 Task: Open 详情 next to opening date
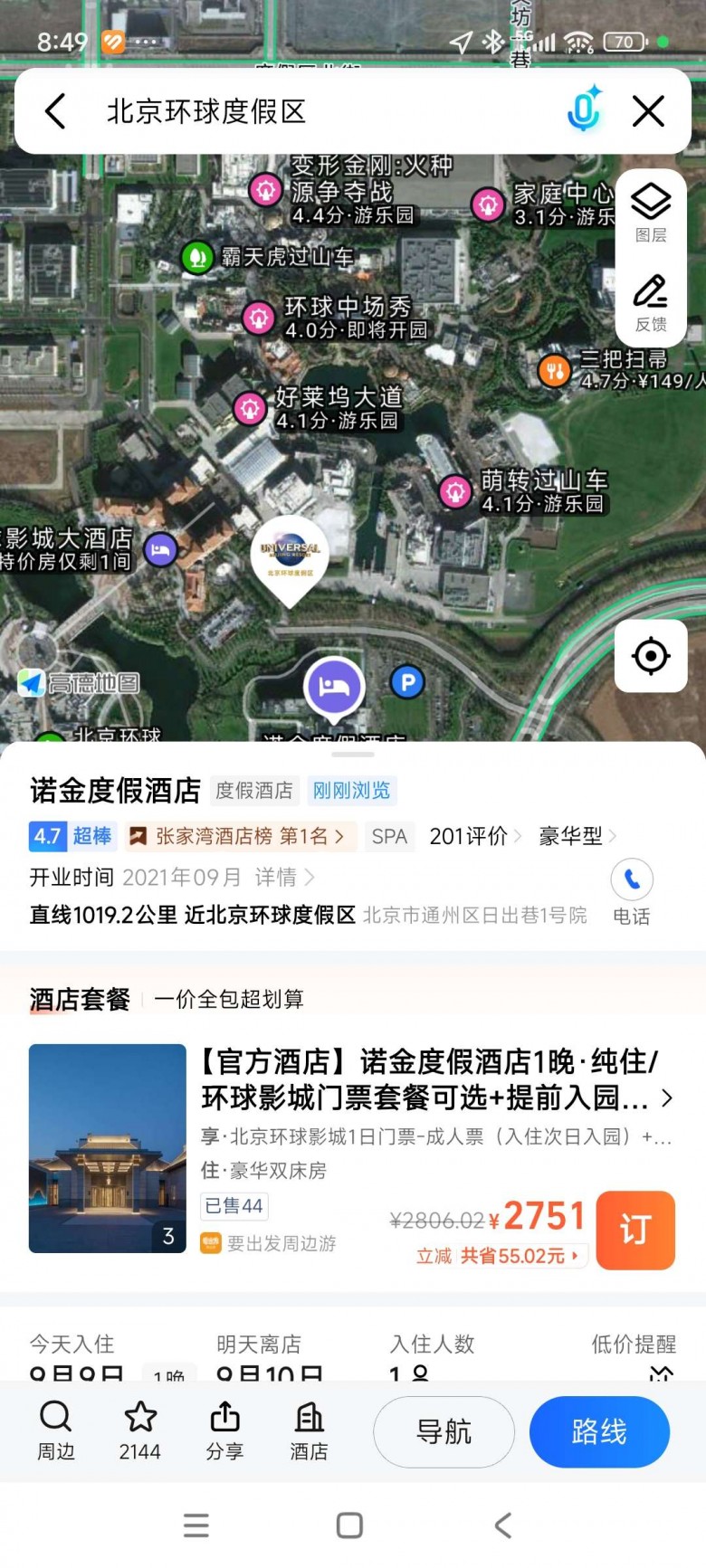pos(284,877)
